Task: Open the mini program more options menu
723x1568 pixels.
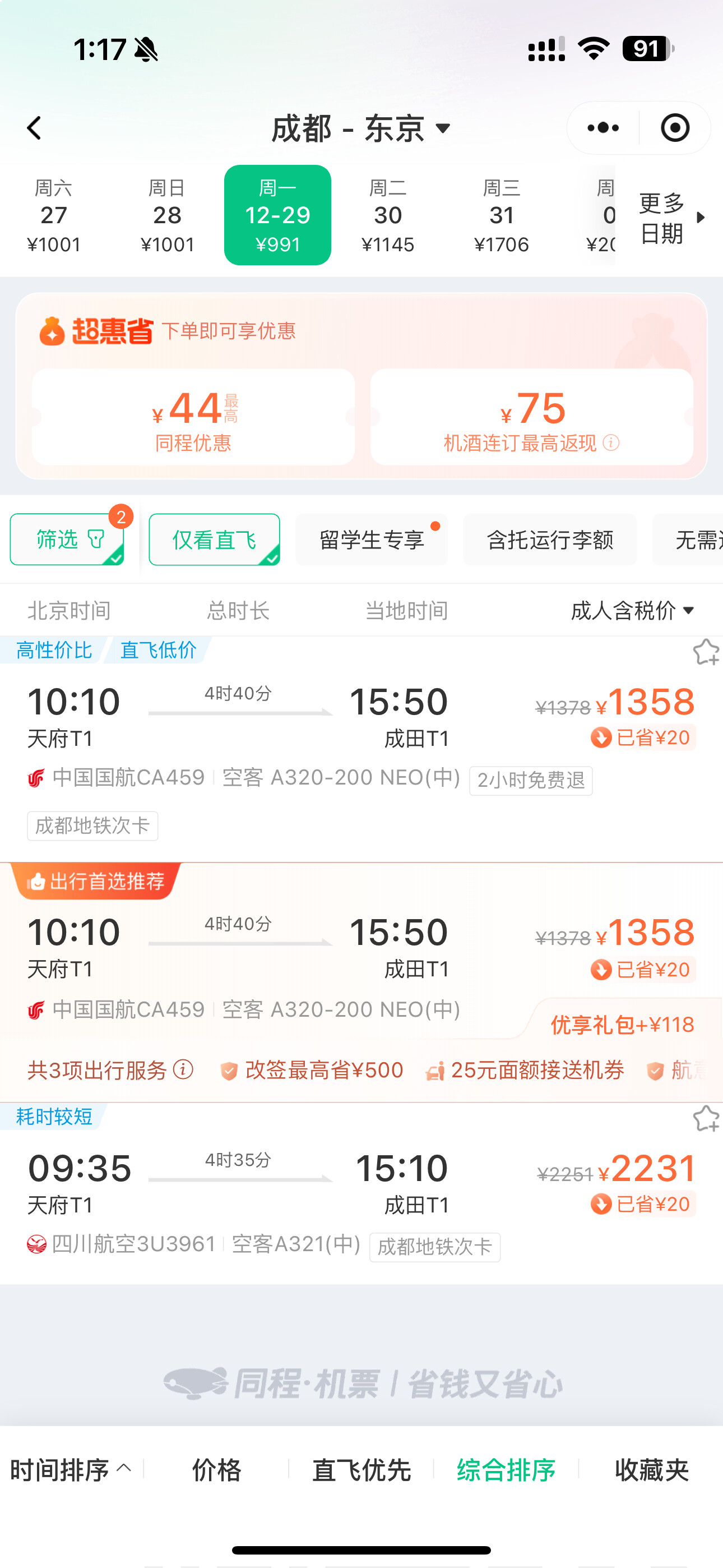Action: click(x=602, y=128)
